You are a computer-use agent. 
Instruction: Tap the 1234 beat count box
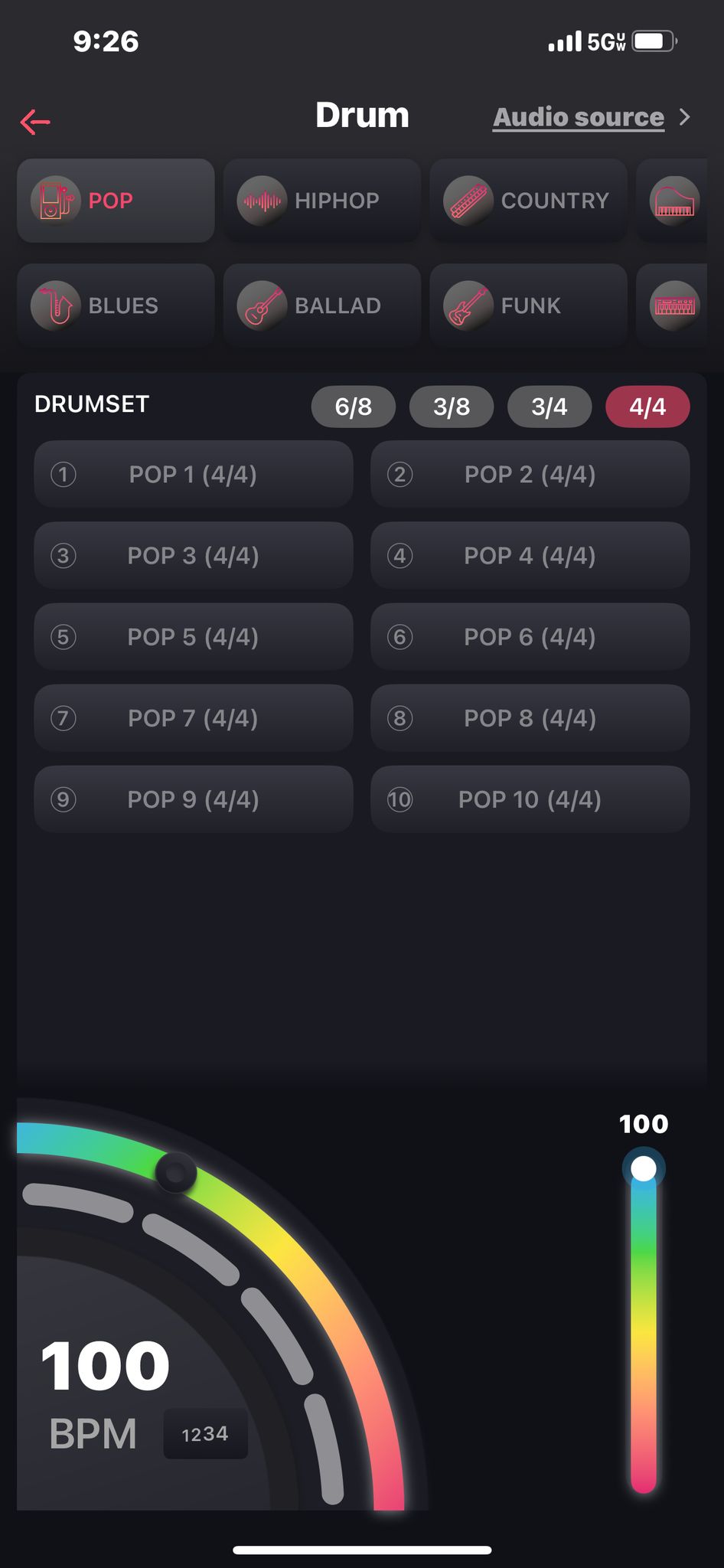(x=205, y=1433)
